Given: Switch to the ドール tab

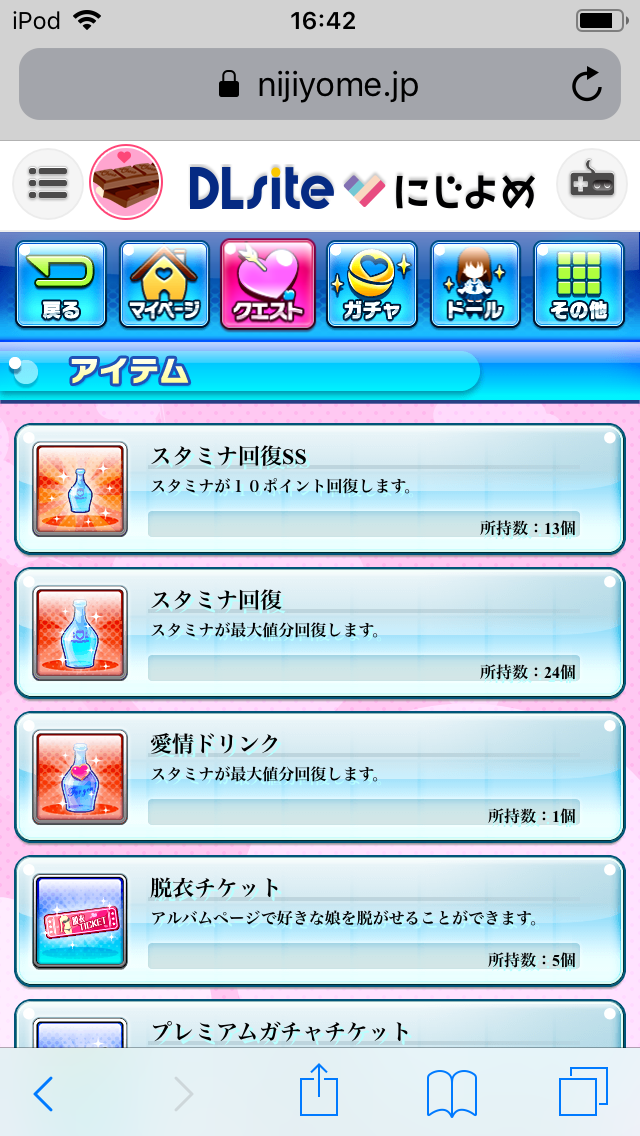Looking at the screenshot, I should (x=475, y=283).
